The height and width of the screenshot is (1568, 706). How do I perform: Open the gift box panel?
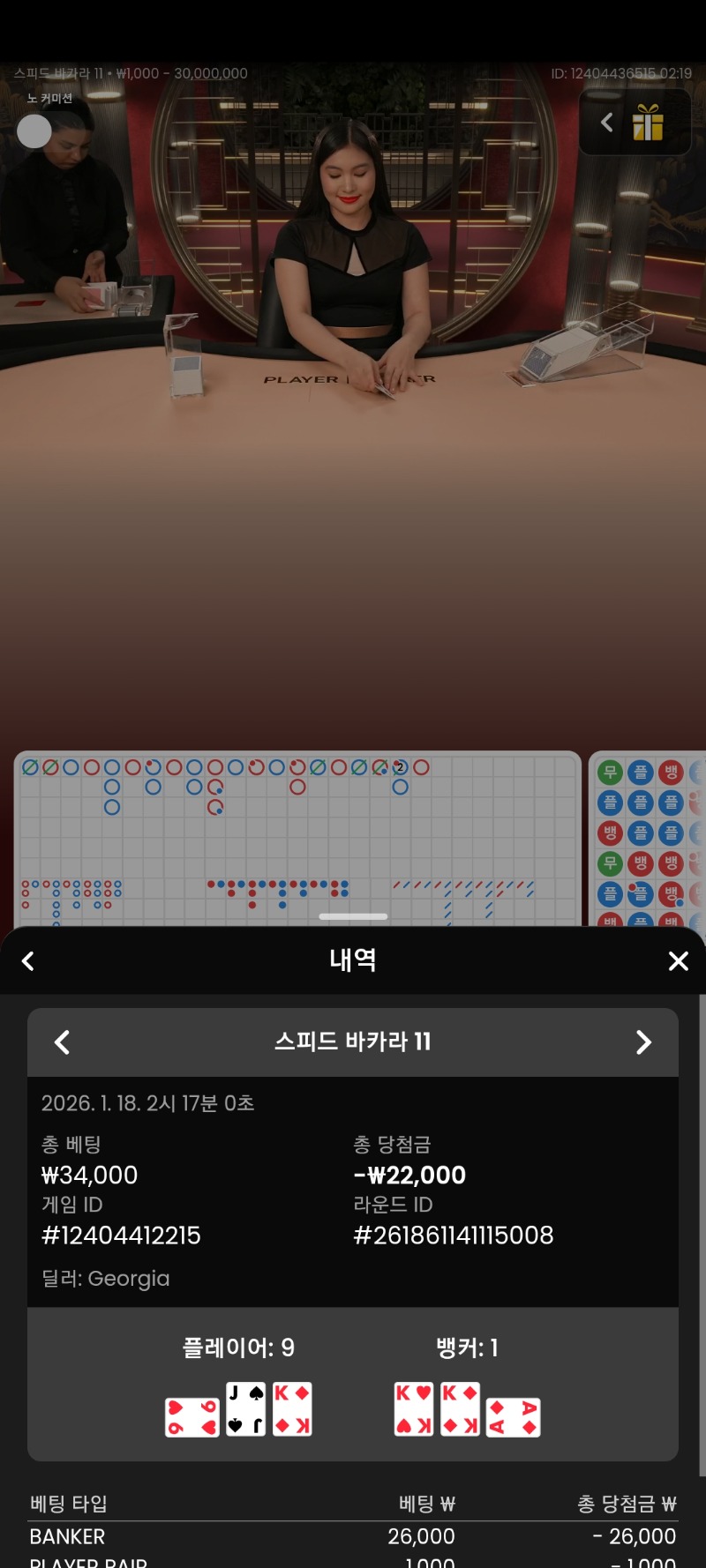(648, 123)
